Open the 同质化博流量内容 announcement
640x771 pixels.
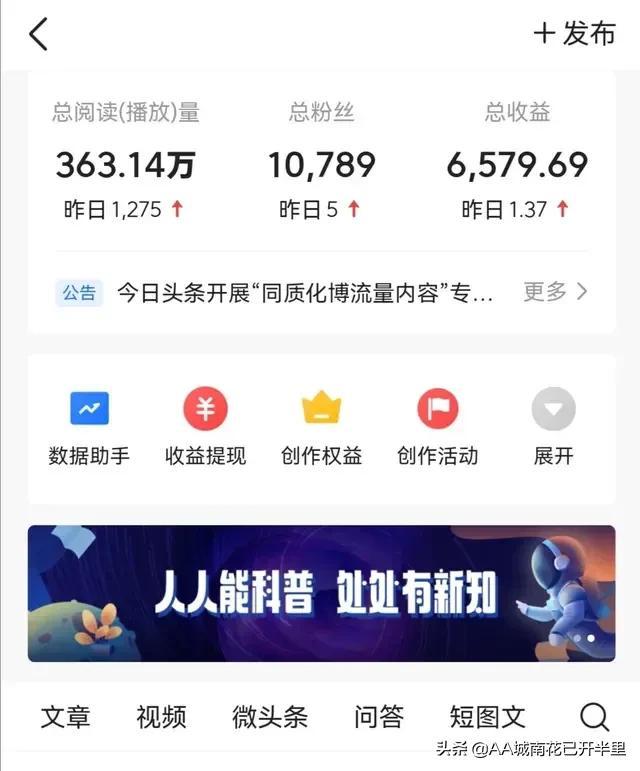point(305,293)
